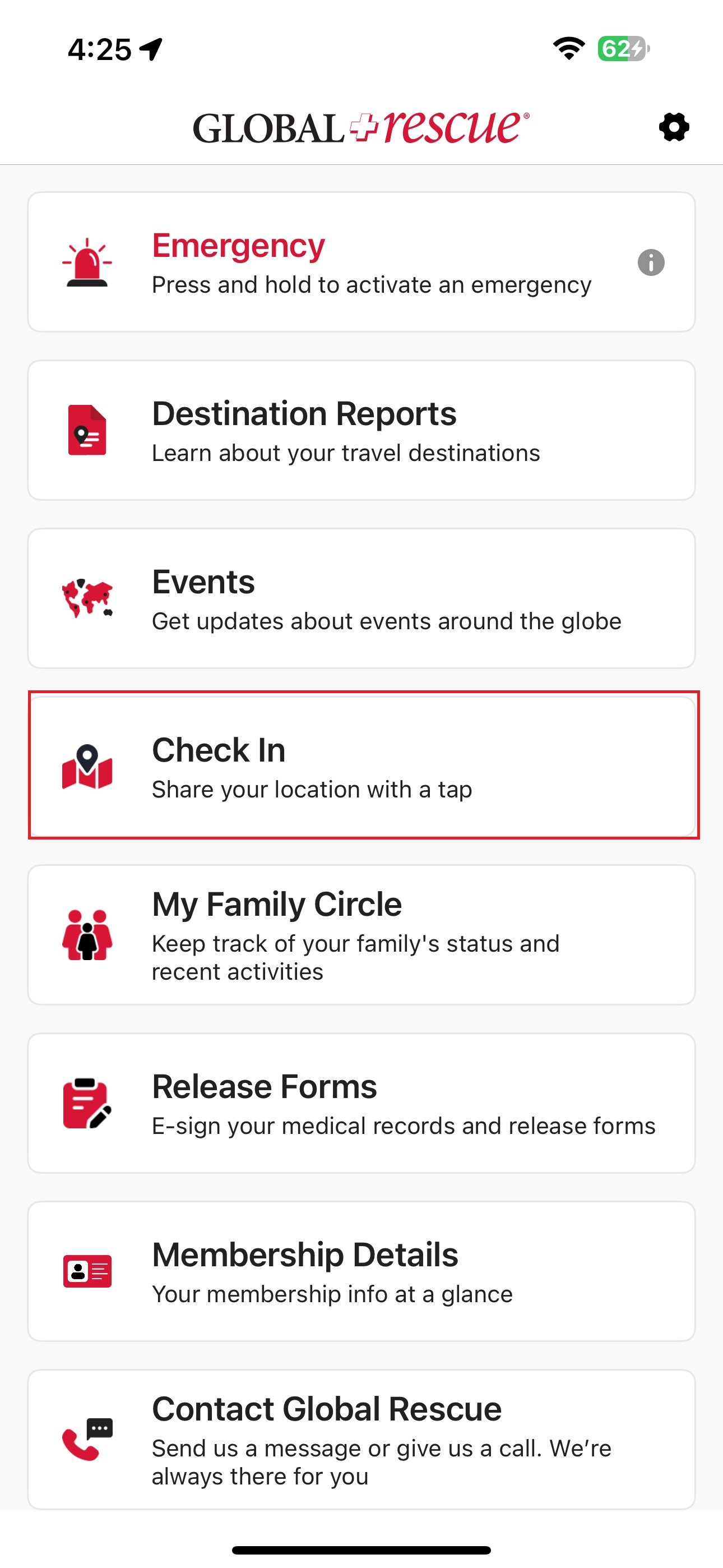Tap the Emergency info icon
Image resolution: width=723 pixels, height=1568 pixels.
pyautogui.click(x=651, y=263)
